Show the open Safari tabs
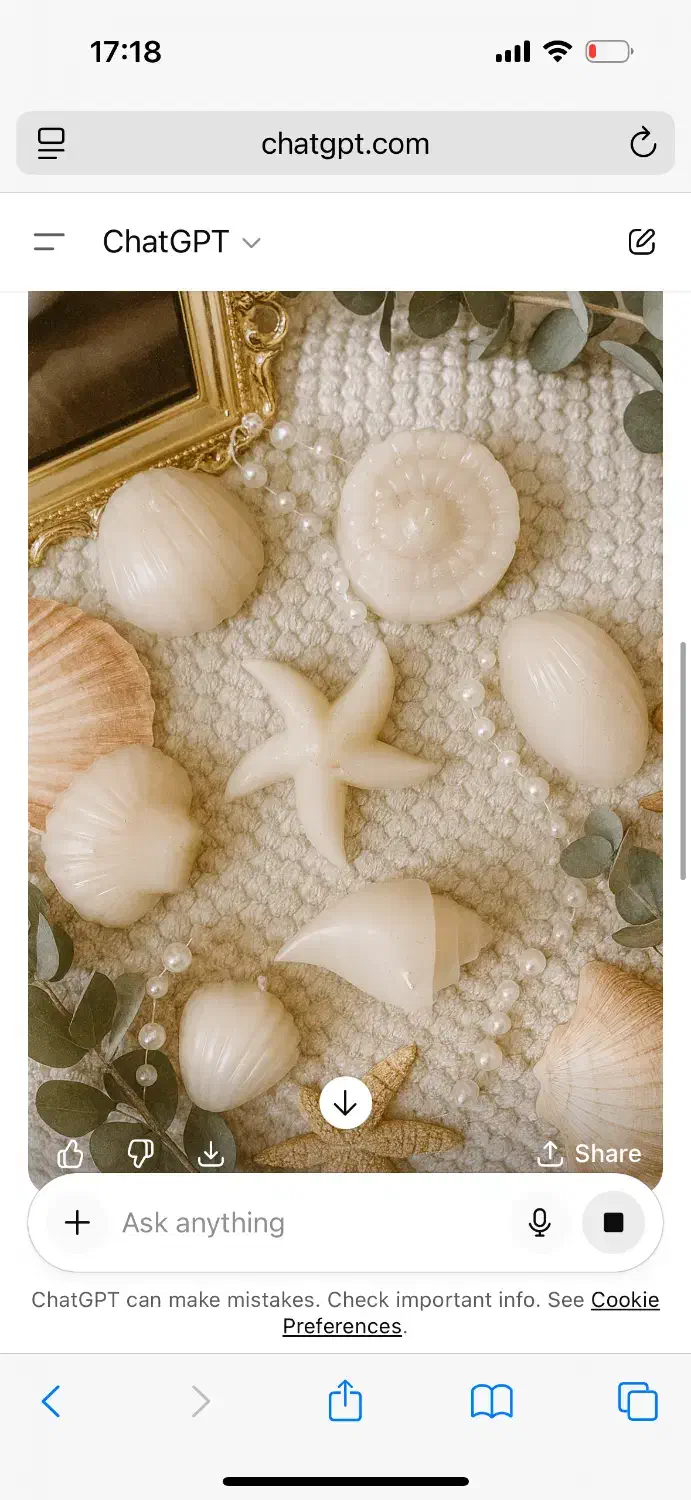Screen dimensions: 691x1500 click(637, 1401)
